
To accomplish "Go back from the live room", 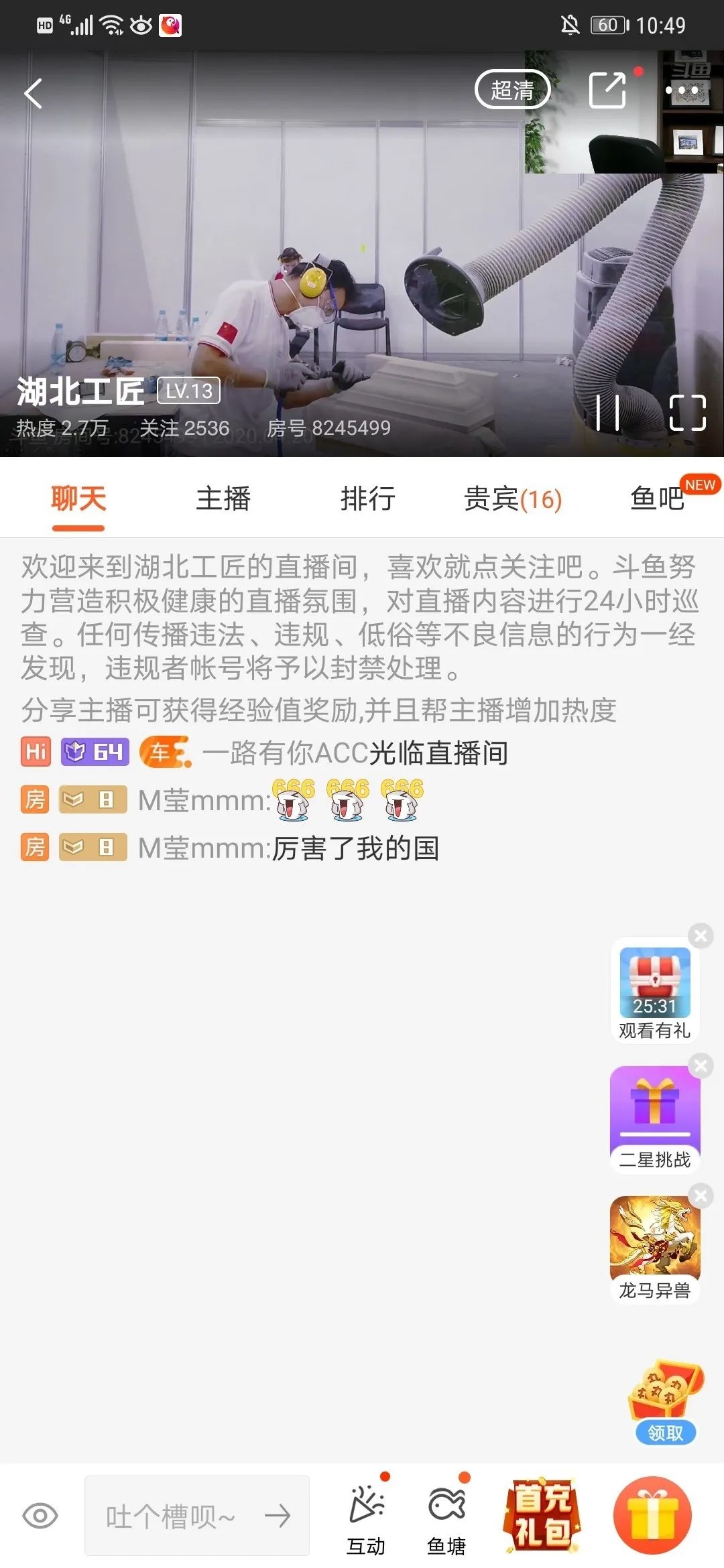I will (x=34, y=93).
